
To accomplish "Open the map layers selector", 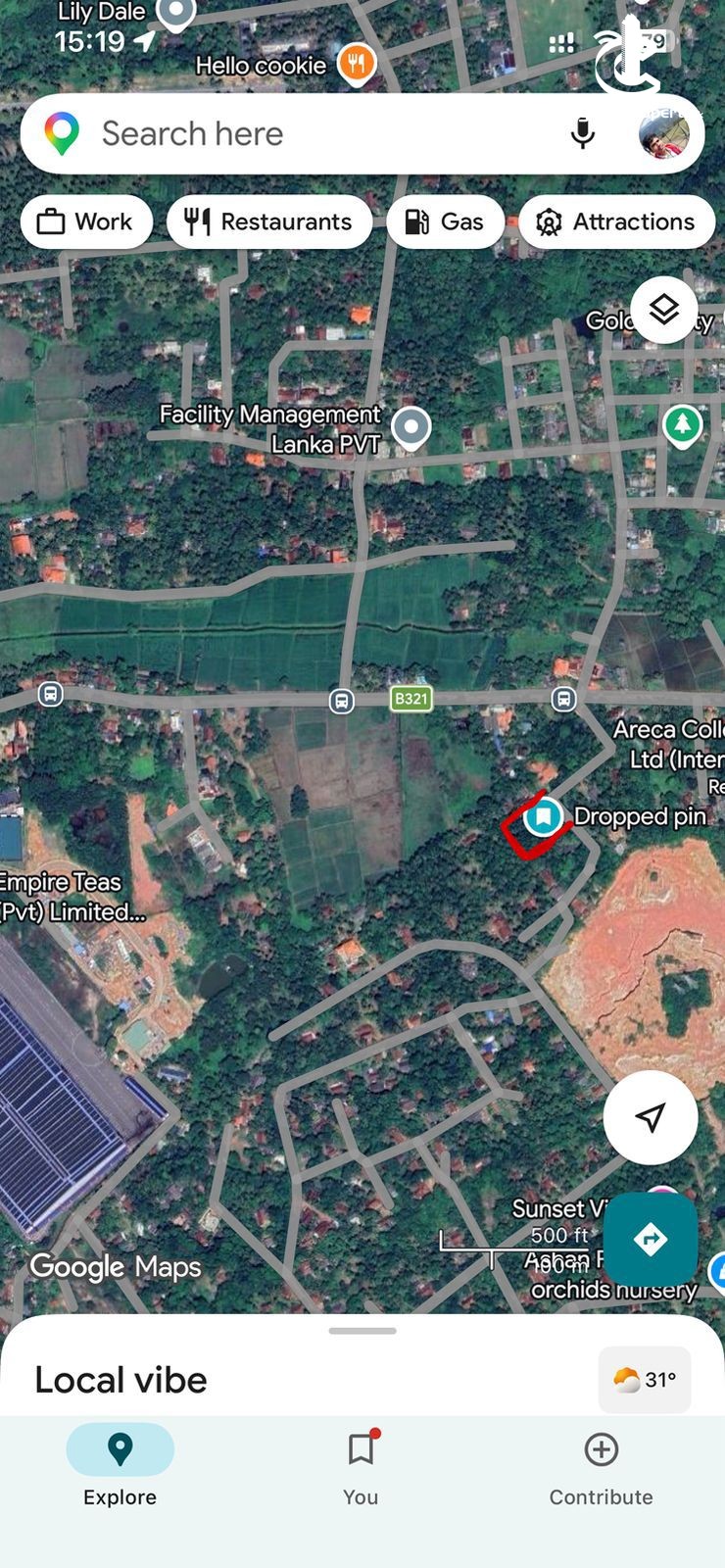I will [664, 310].
